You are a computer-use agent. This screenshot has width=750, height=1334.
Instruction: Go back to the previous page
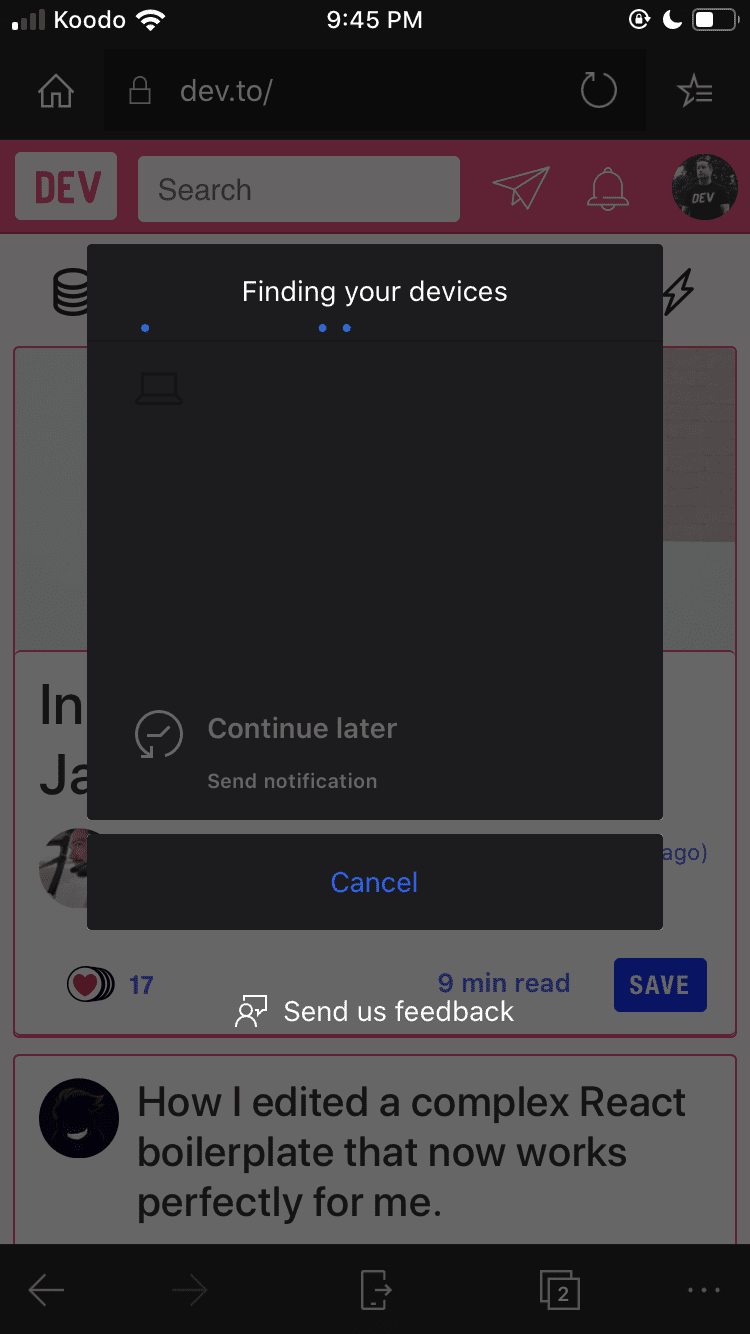pyautogui.click(x=46, y=1290)
